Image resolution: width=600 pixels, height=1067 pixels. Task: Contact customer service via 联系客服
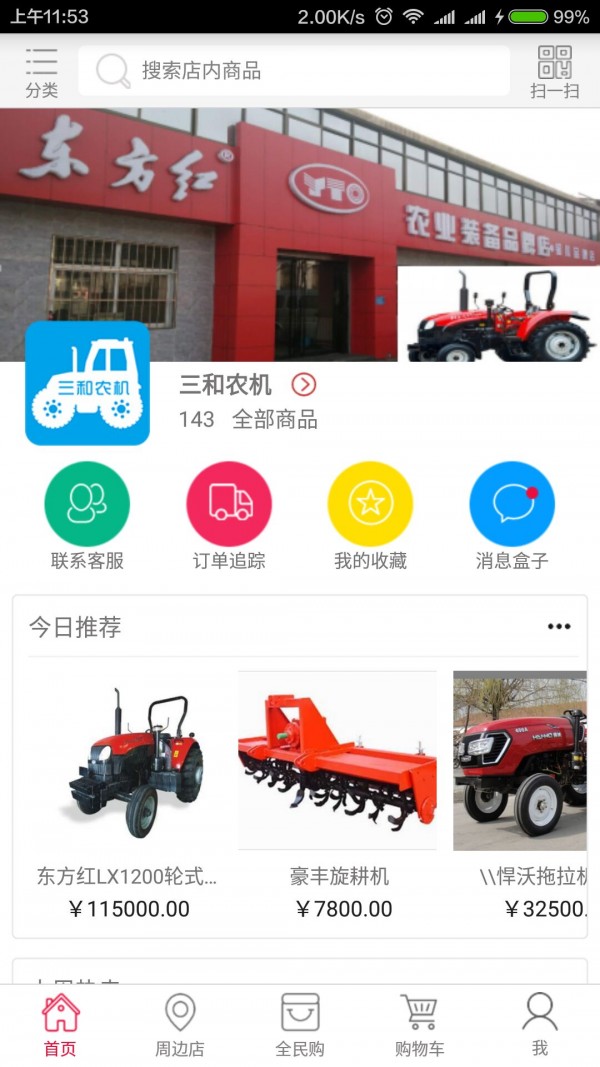[x=87, y=516]
